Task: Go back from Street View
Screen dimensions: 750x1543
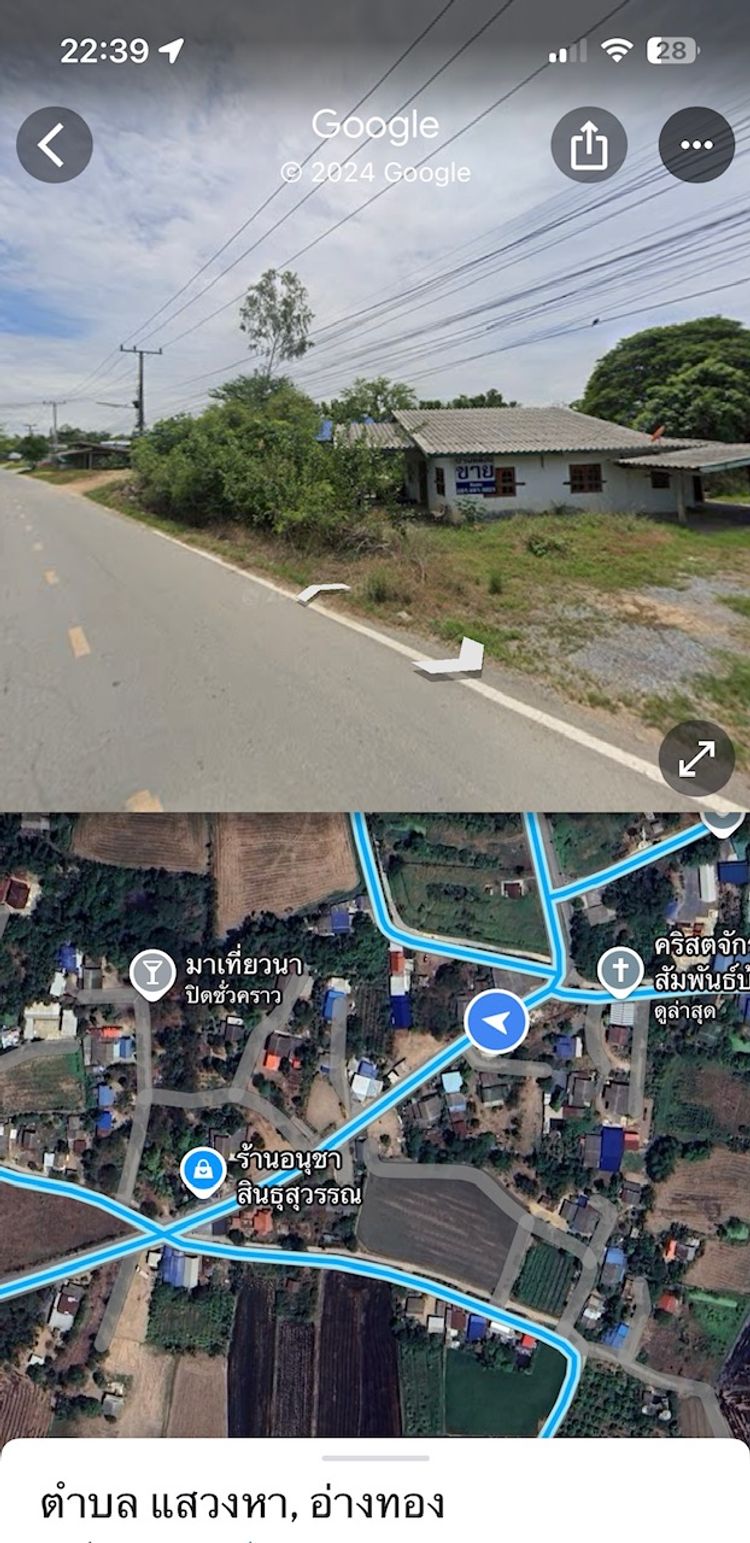Action: [54, 145]
